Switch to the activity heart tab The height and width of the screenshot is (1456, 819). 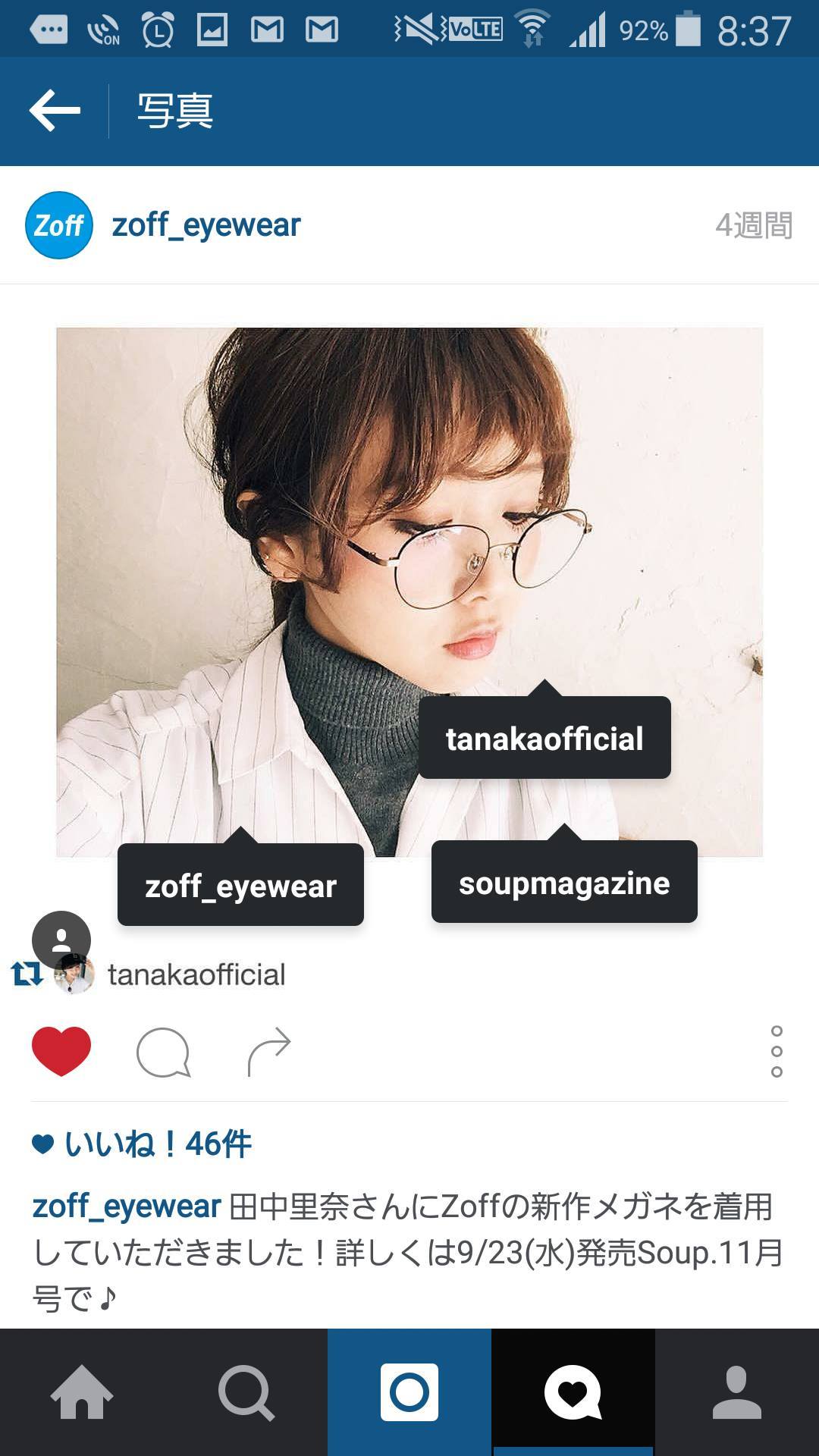[x=573, y=1392]
